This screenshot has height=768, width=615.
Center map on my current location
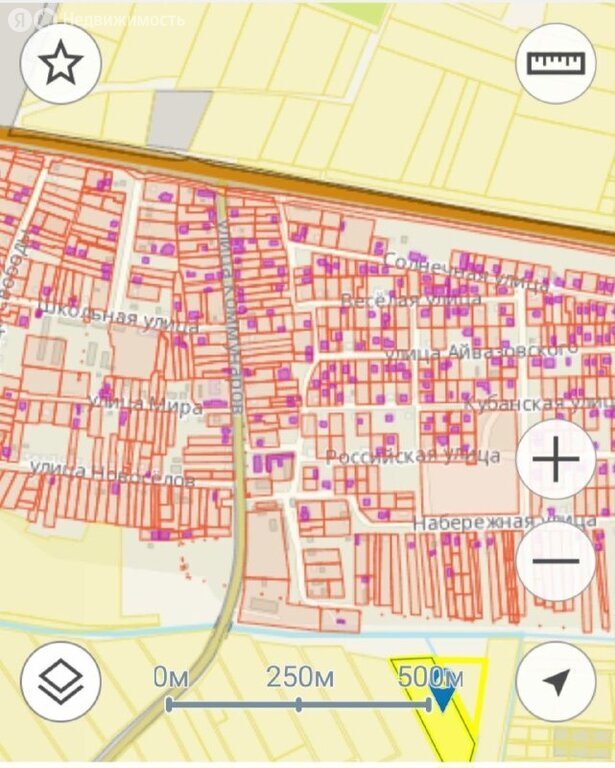click(x=556, y=682)
